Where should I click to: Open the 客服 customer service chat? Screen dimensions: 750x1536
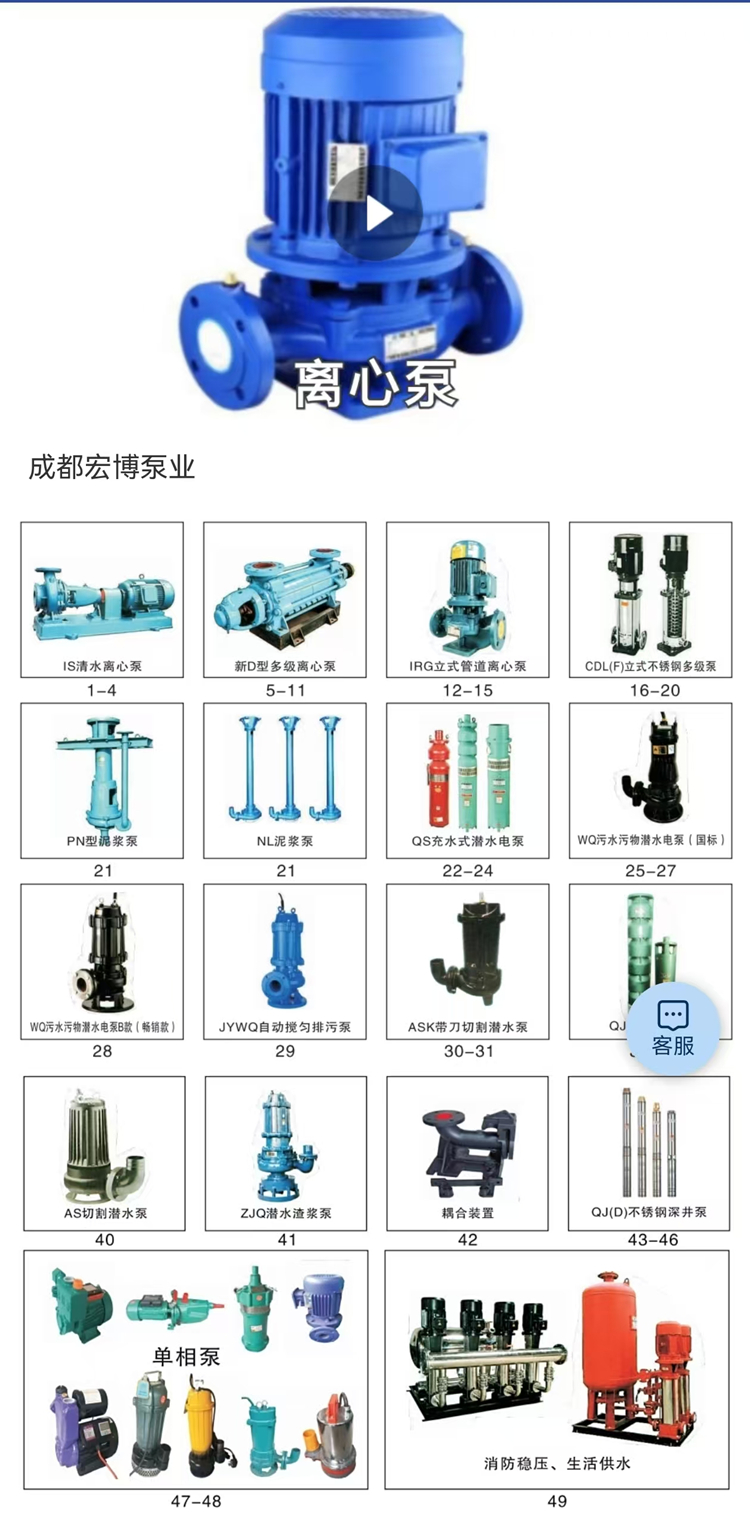pos(673,1029)
